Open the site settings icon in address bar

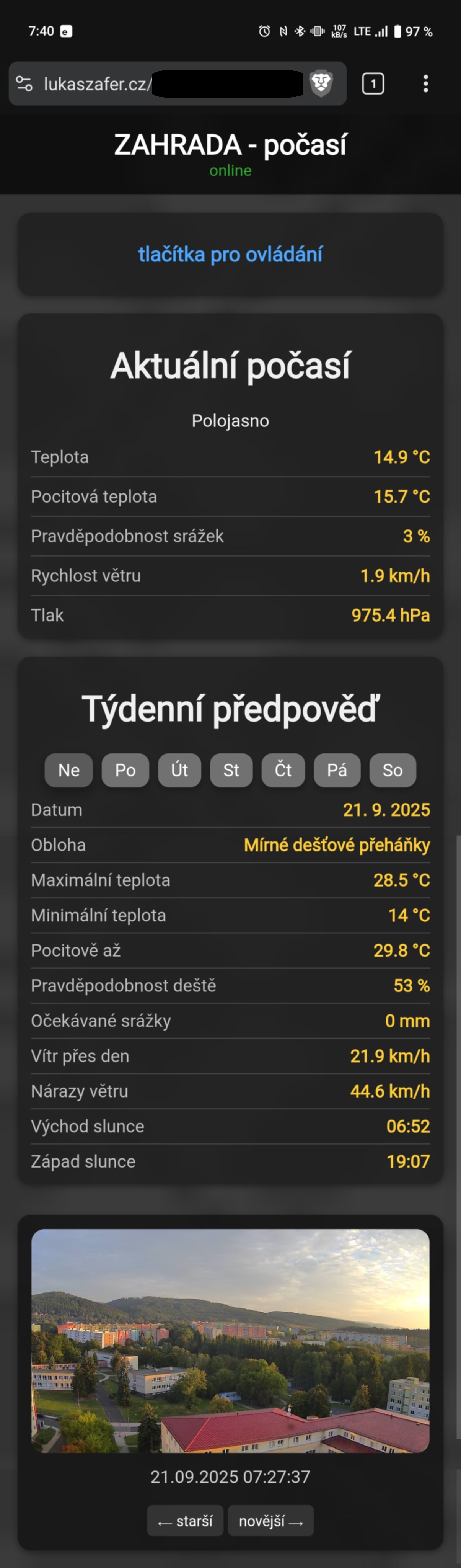(24, 83)
